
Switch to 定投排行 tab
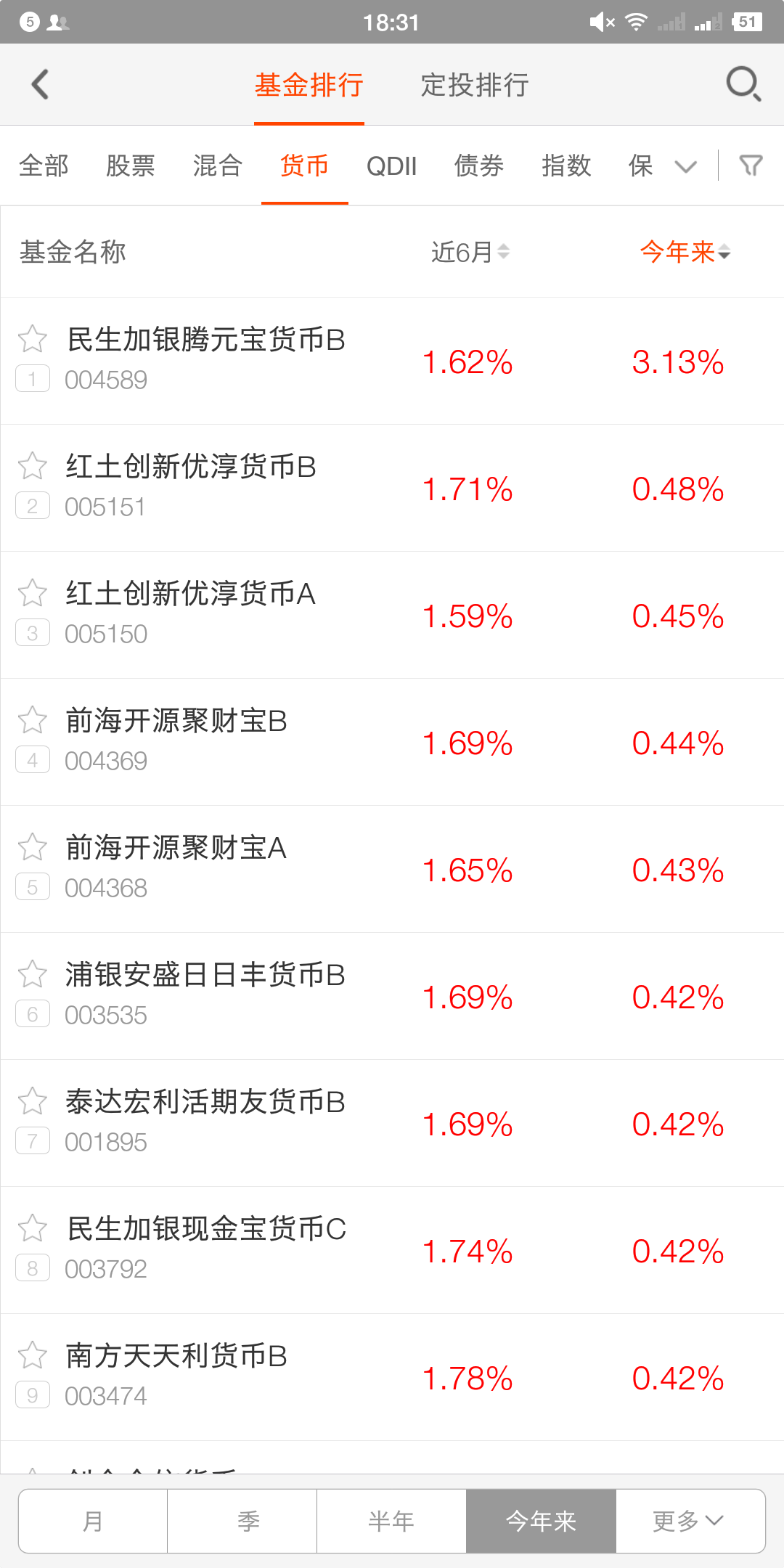[x=475, y=84]
